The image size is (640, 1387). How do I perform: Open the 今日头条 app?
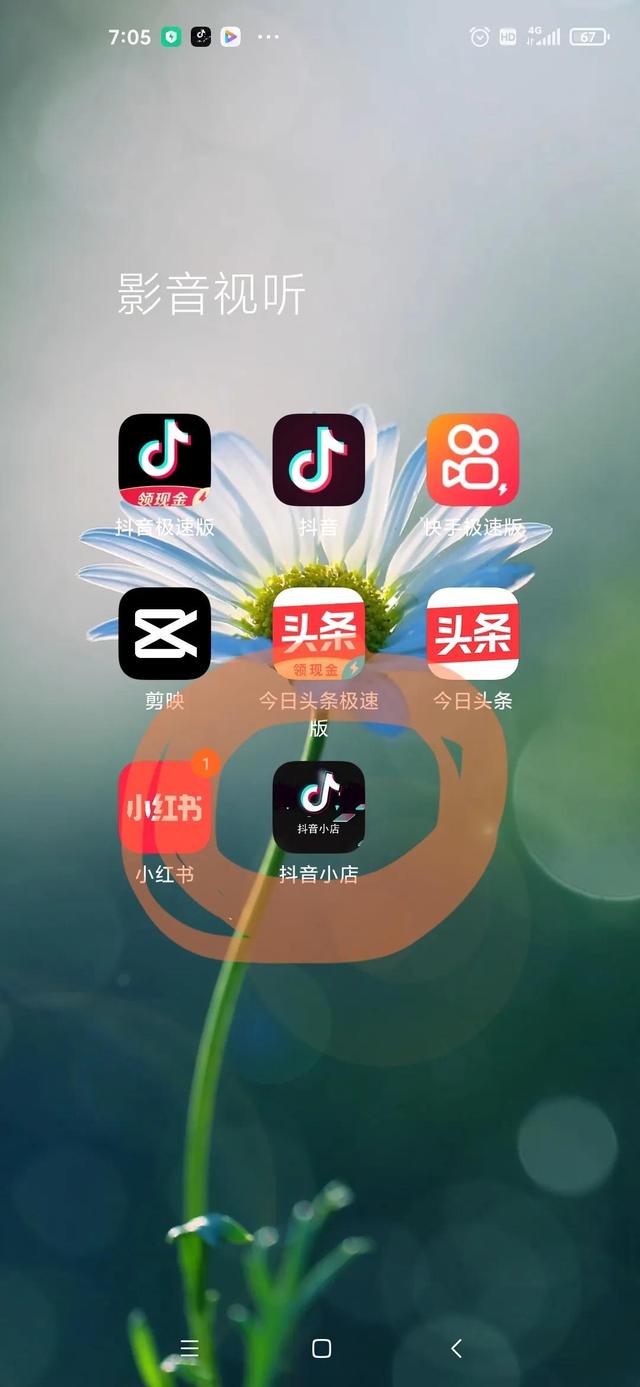tap(472, 634)
